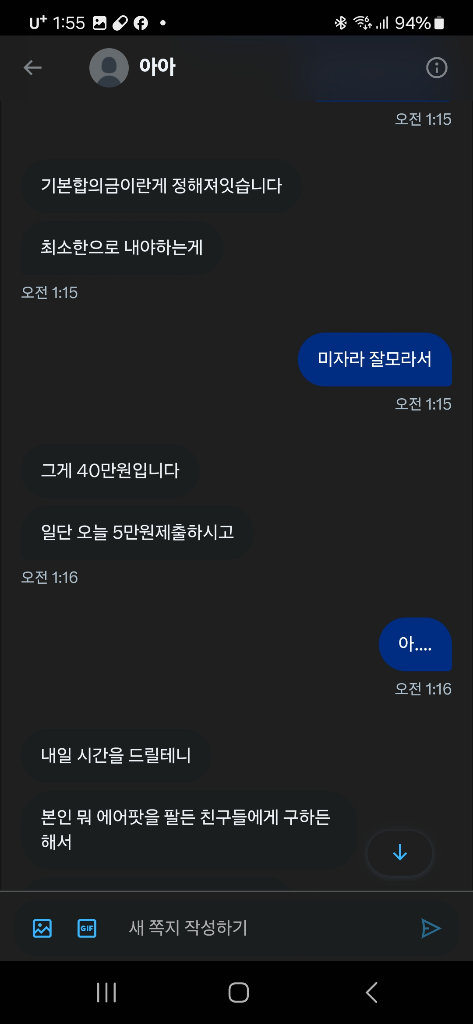The width and height of the screenshot is (473, 1024).
Task: Focus the 새 쪽지 작성하기 message field
Action: point(261,928)
